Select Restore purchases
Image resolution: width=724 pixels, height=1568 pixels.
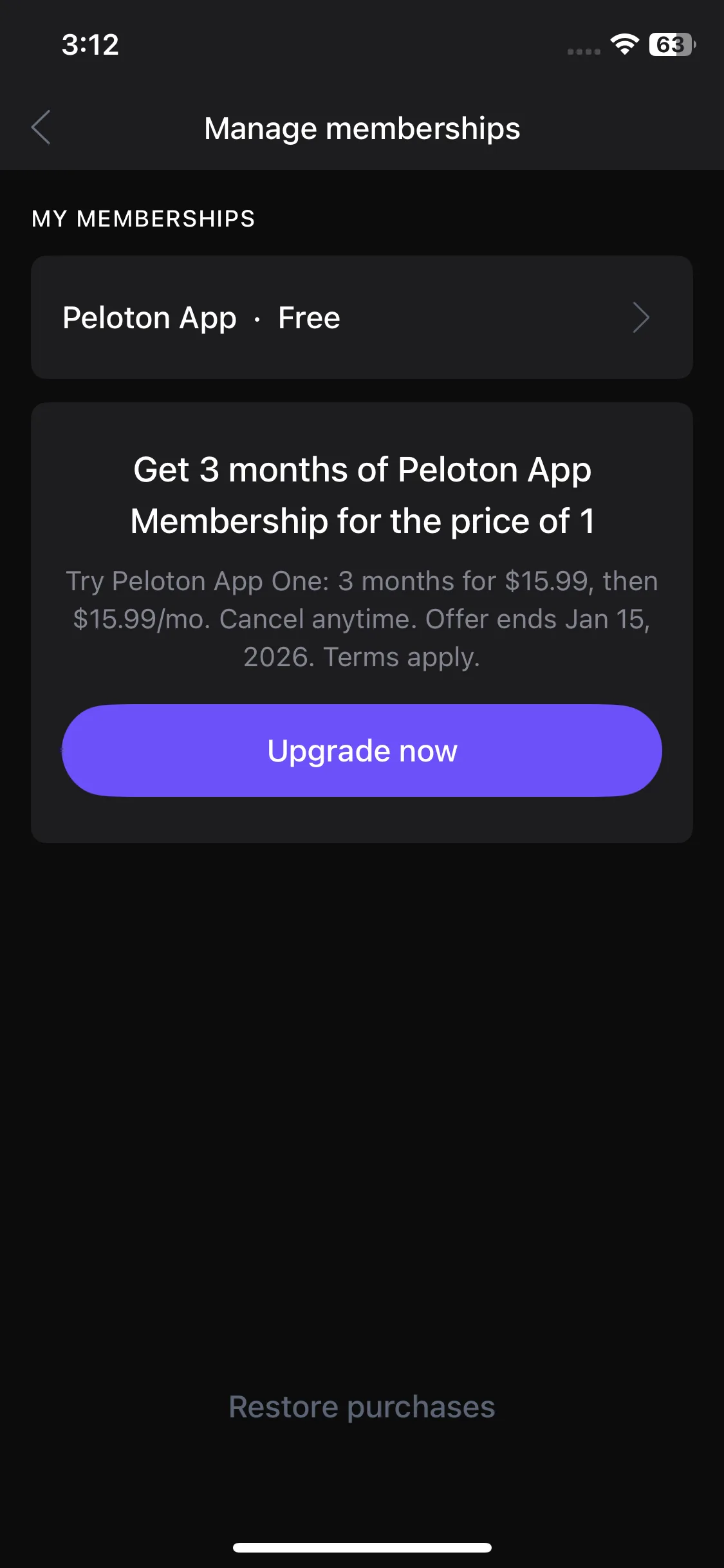click(x=362, y=1406)
